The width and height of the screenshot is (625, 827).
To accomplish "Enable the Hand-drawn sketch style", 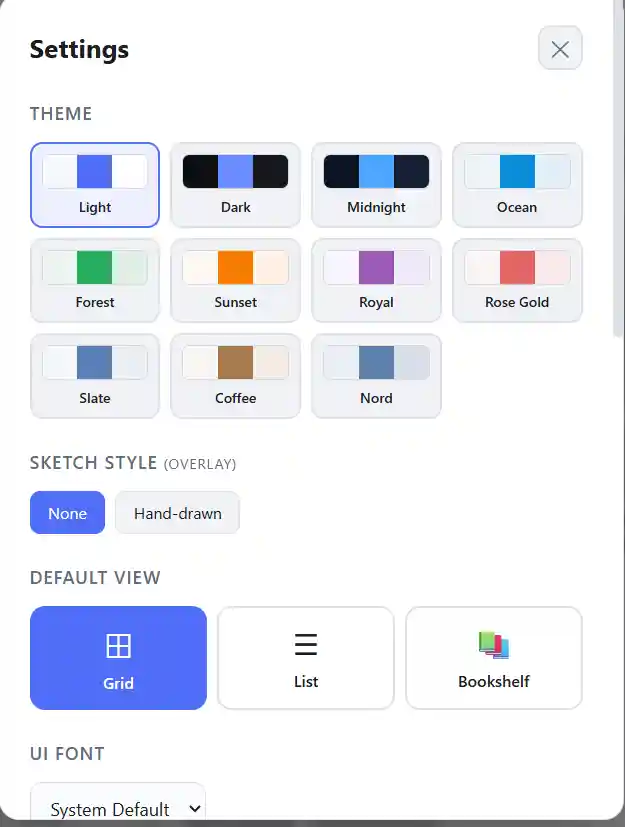I will point(177,513).
